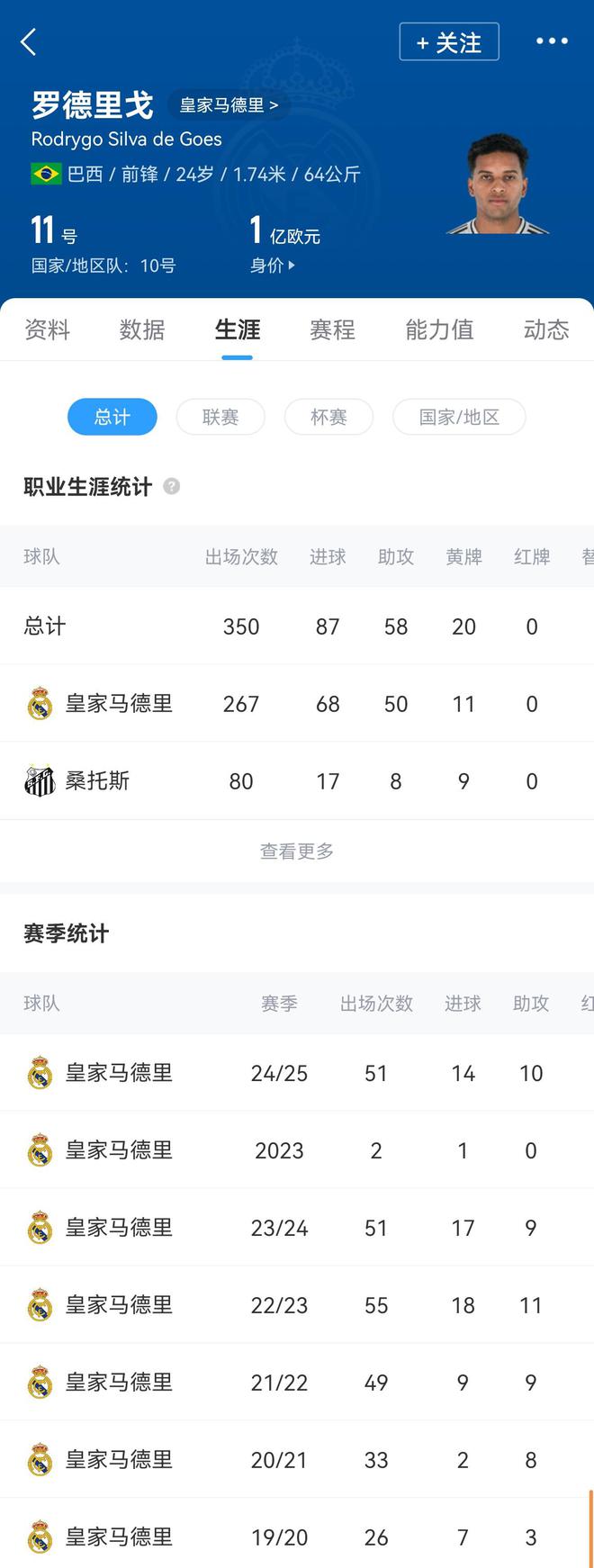Filter career stats by 国家/地区
The width and height of the screenshot is (594, 1568).
459,417
